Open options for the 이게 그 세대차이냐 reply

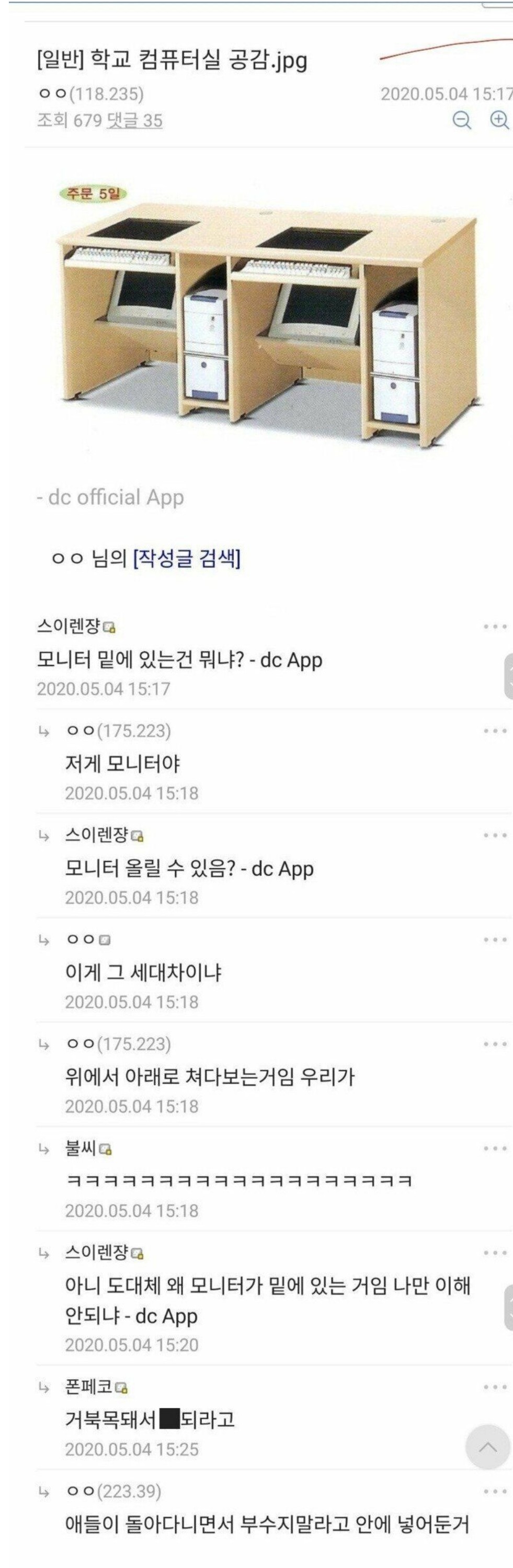pos(495,939)
